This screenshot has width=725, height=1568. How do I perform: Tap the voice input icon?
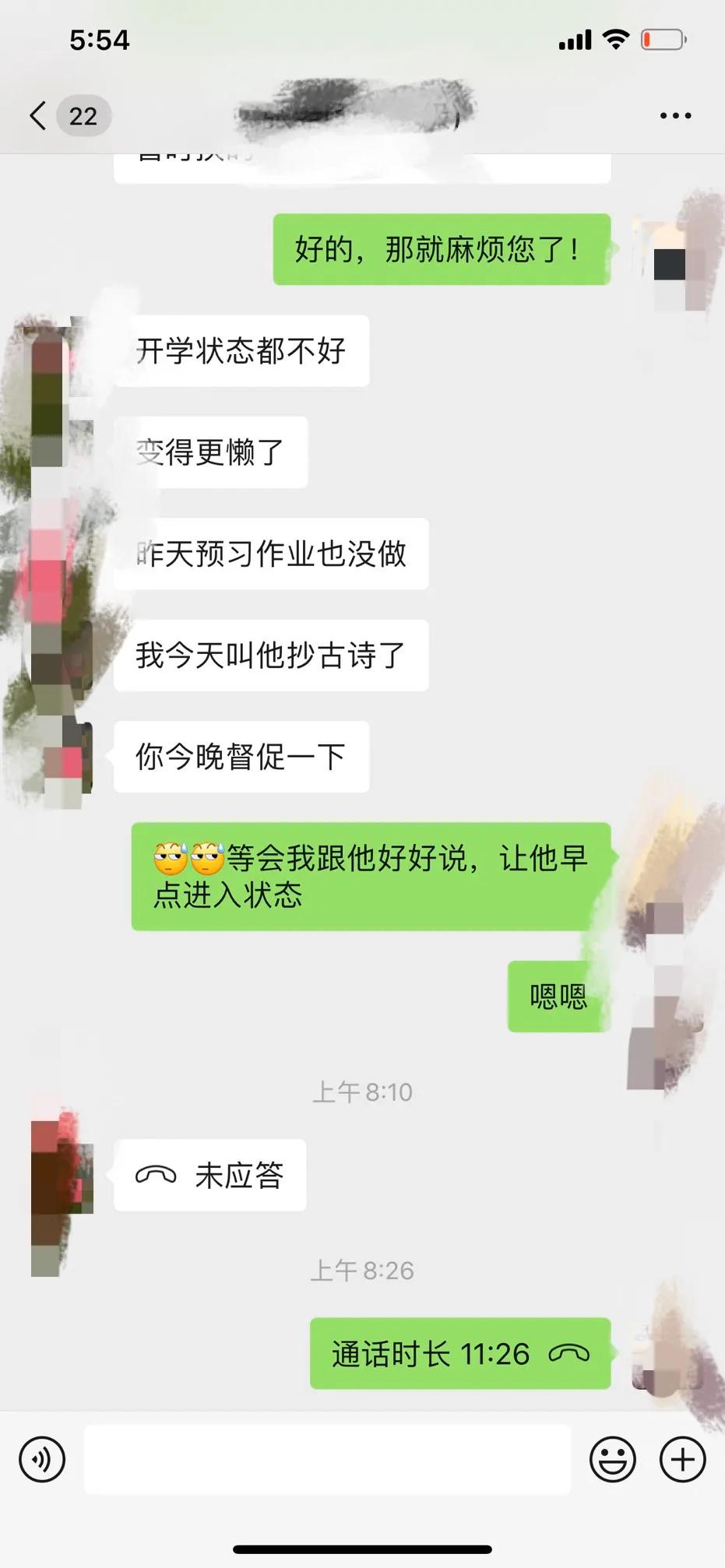click(42, 1459)
